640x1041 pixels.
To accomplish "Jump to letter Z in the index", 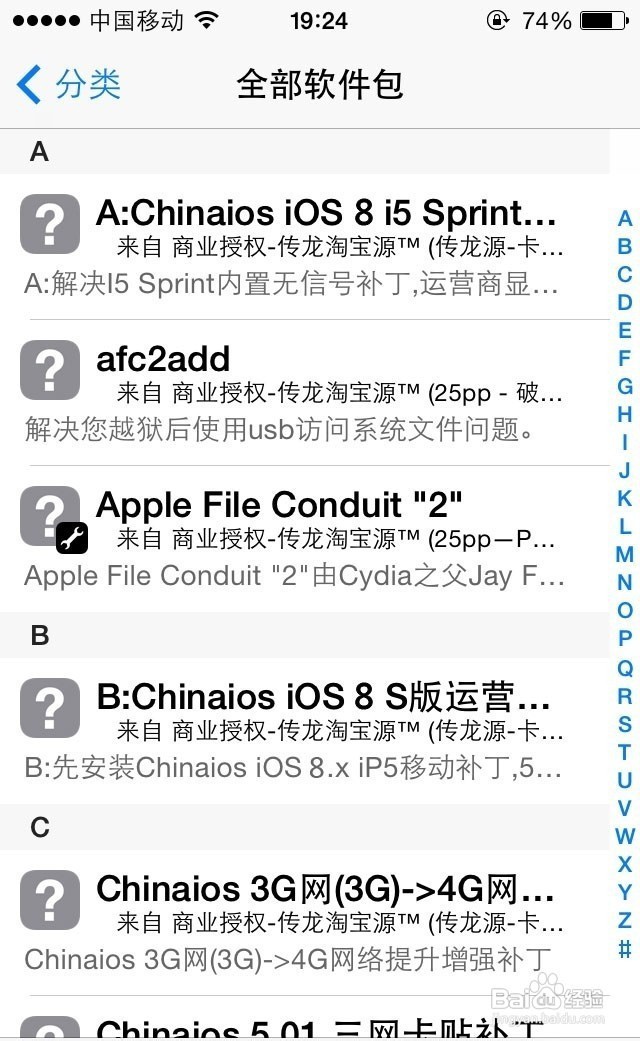I will click(625, 920).
